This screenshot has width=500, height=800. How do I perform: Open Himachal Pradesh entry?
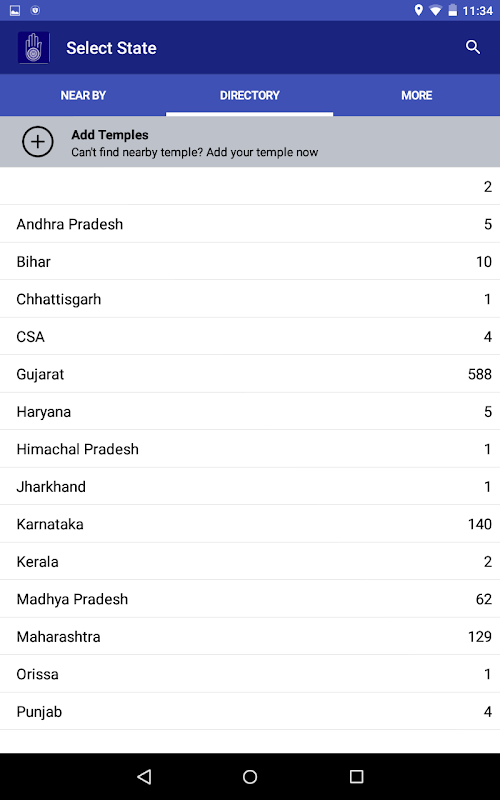pyautogui.click(x=250, y=449)
